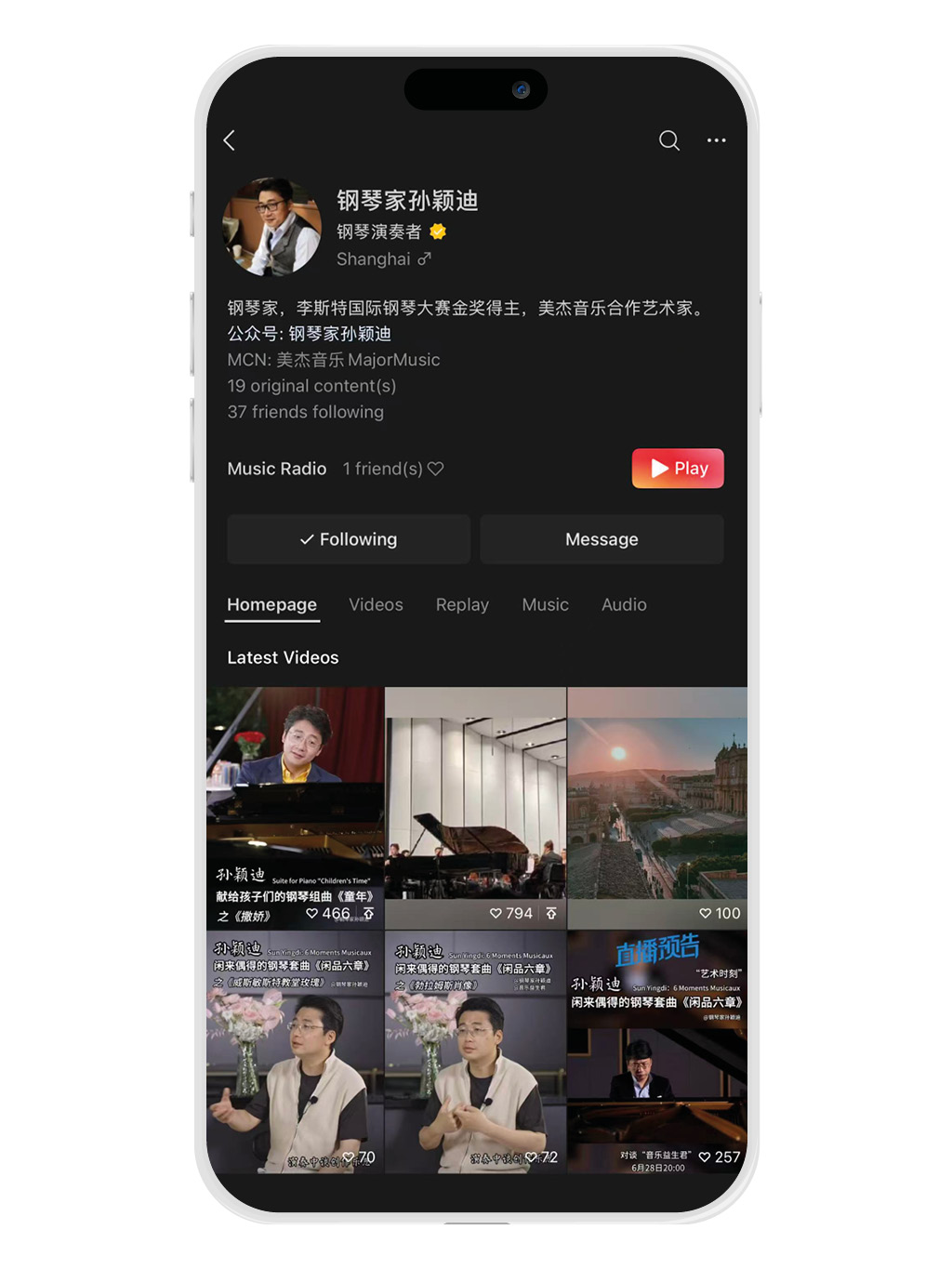Viewport: 952px width, 1269px height.
Task: View the 37 friends following
Action: click(305, 412)
